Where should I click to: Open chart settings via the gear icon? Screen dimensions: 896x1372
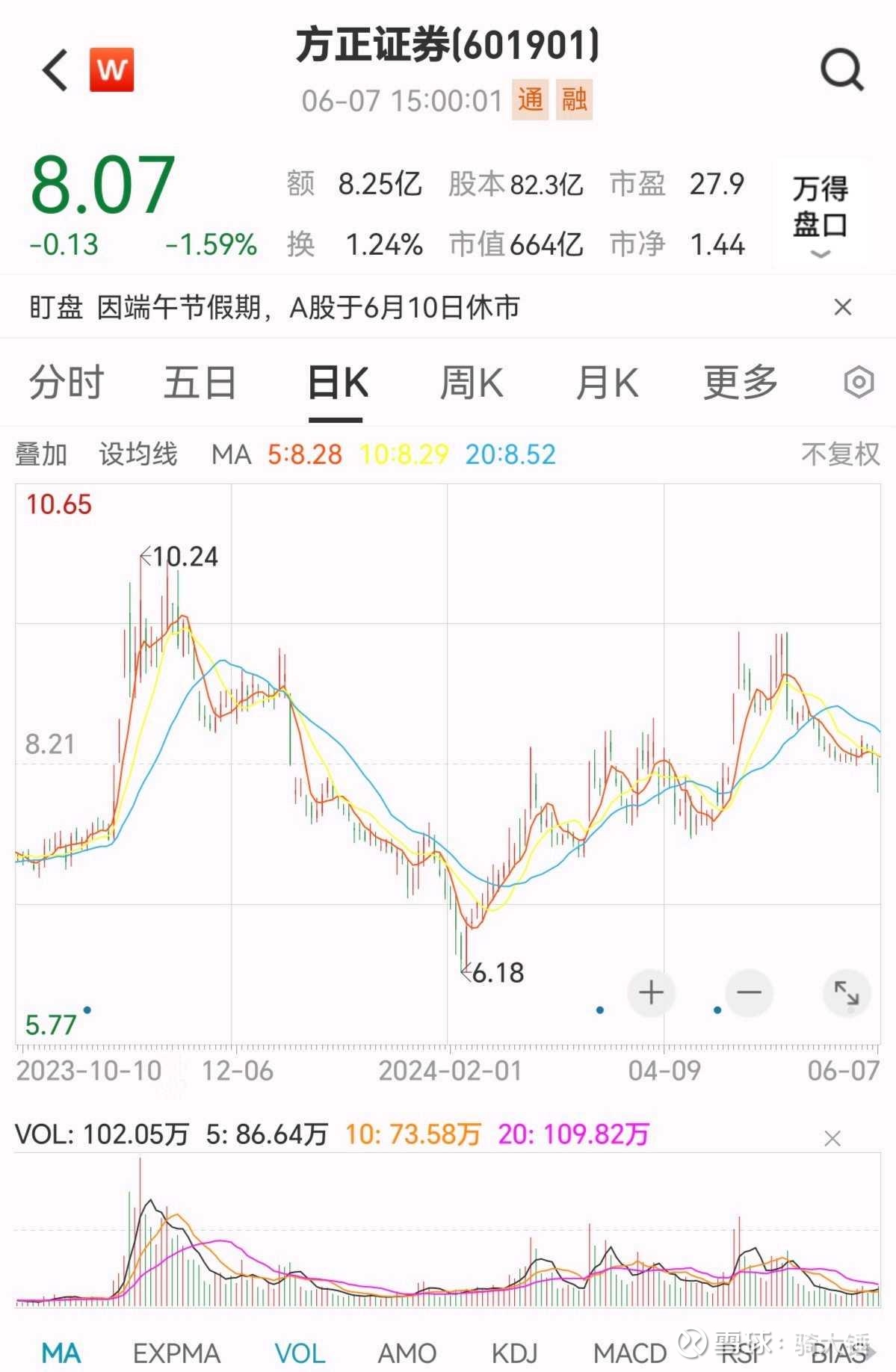point(861,381)
